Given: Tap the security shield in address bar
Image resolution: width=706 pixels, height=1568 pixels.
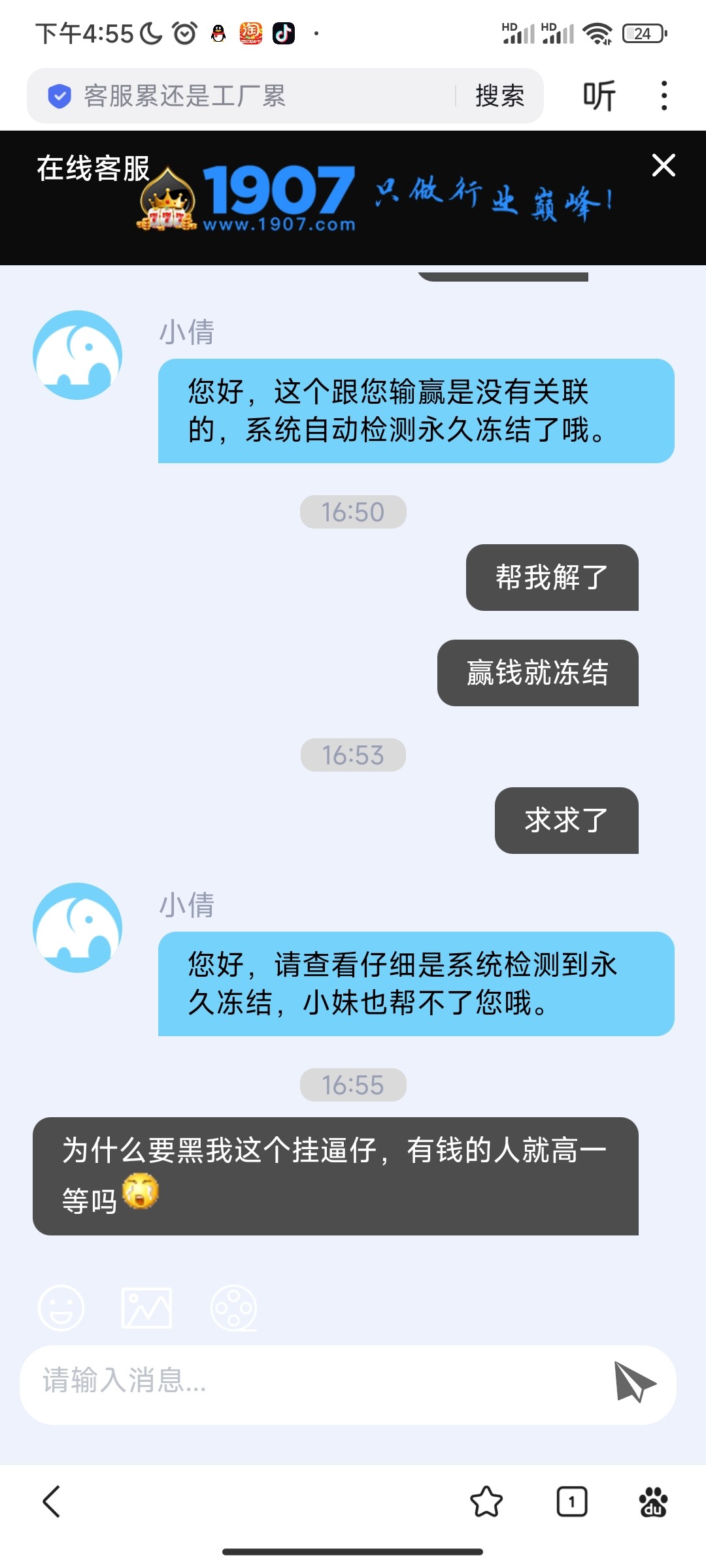Looking at the screenshot, I should tap(60, 95).
